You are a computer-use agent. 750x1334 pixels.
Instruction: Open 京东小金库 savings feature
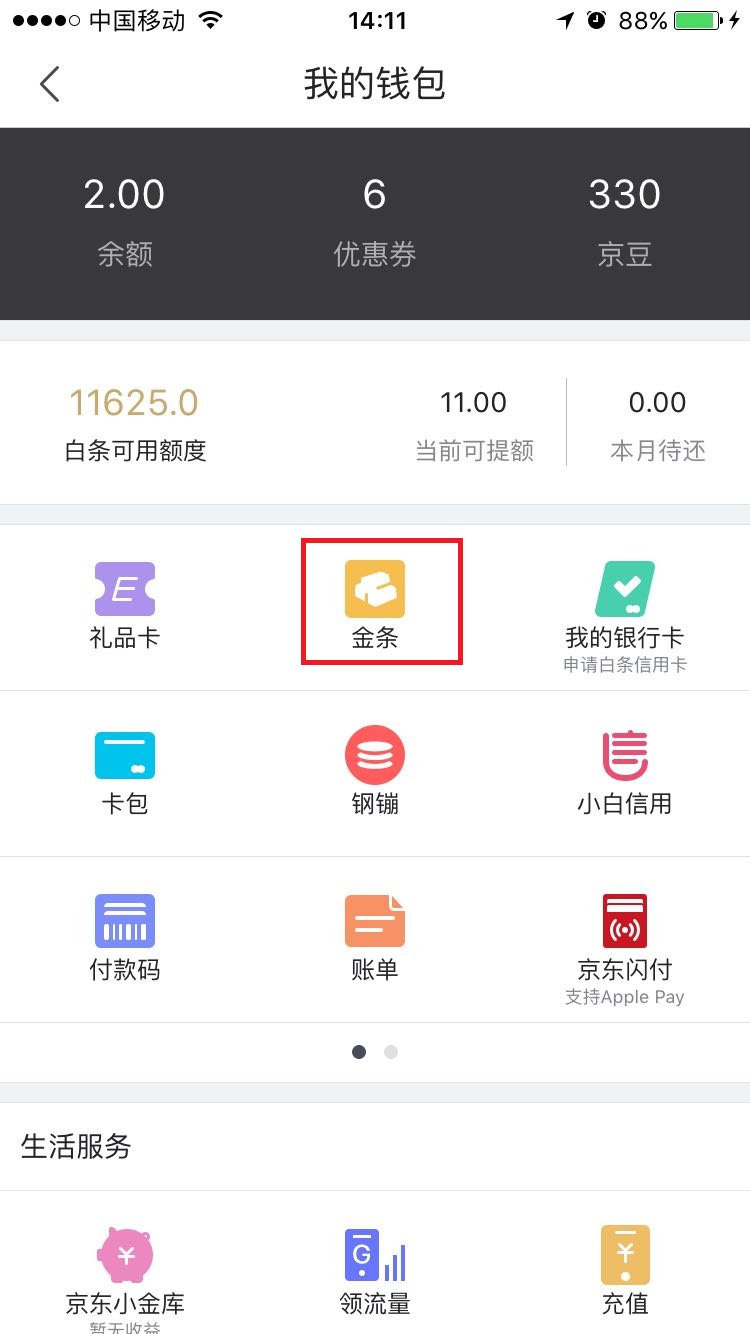125,1270
